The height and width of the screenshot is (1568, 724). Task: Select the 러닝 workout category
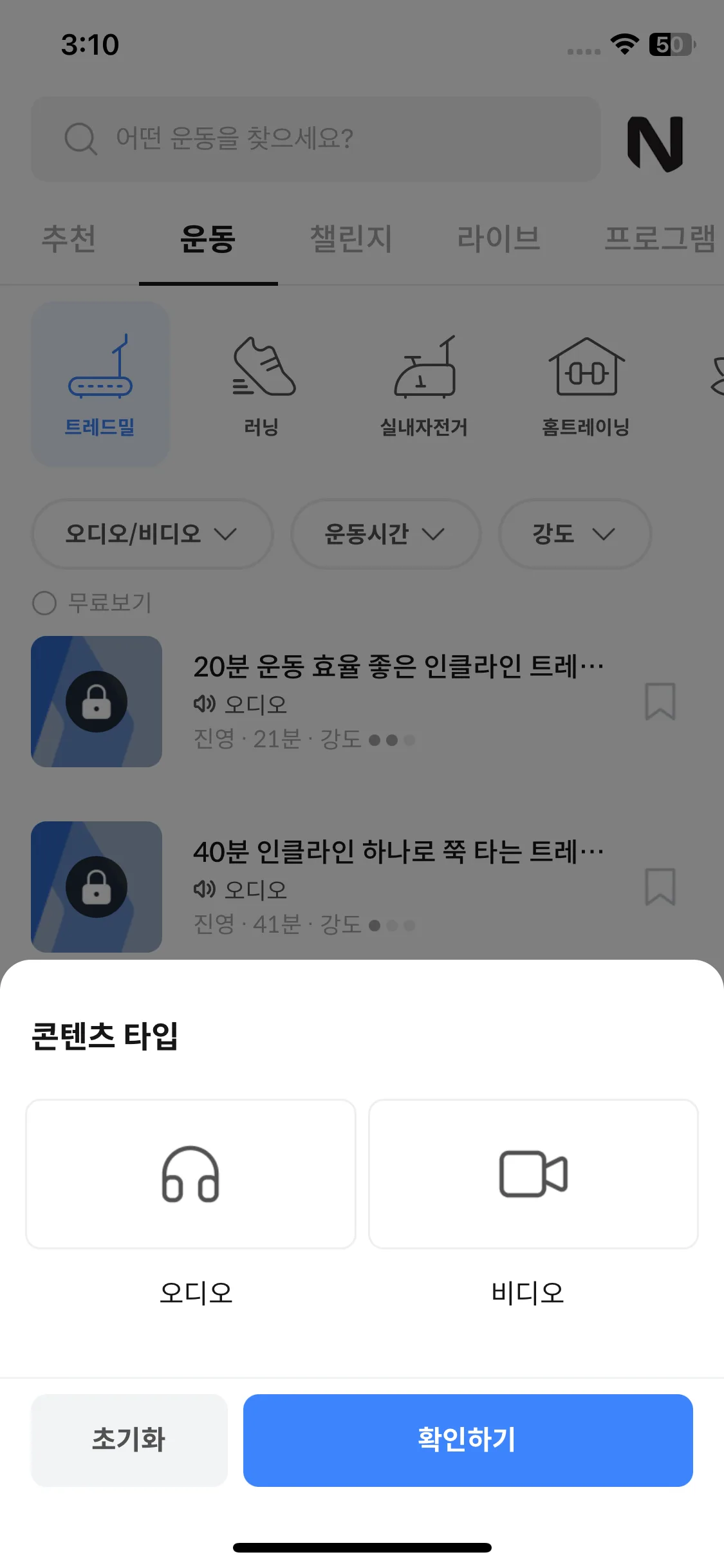click(262, 384)
